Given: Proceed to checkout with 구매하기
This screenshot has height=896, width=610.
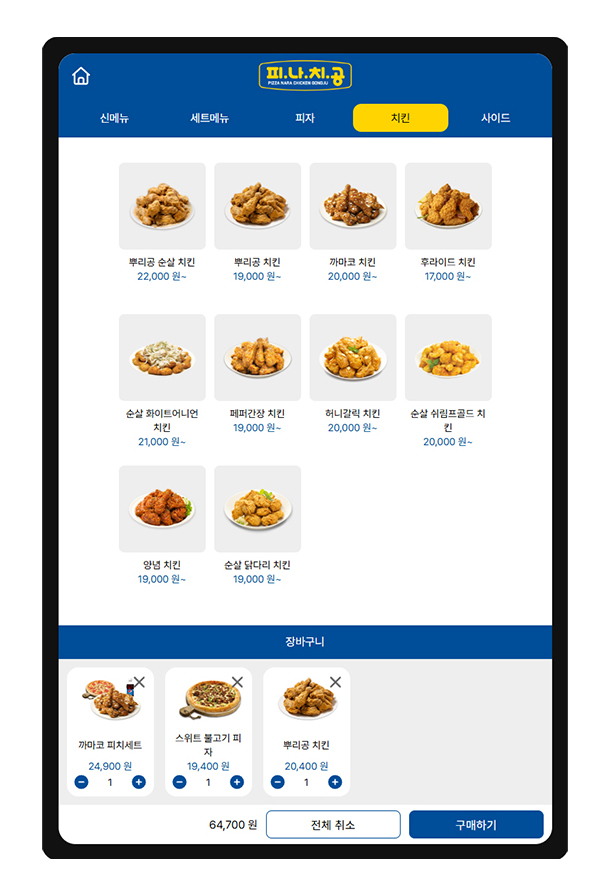Looking at the screenshot, I should point(476,825).
